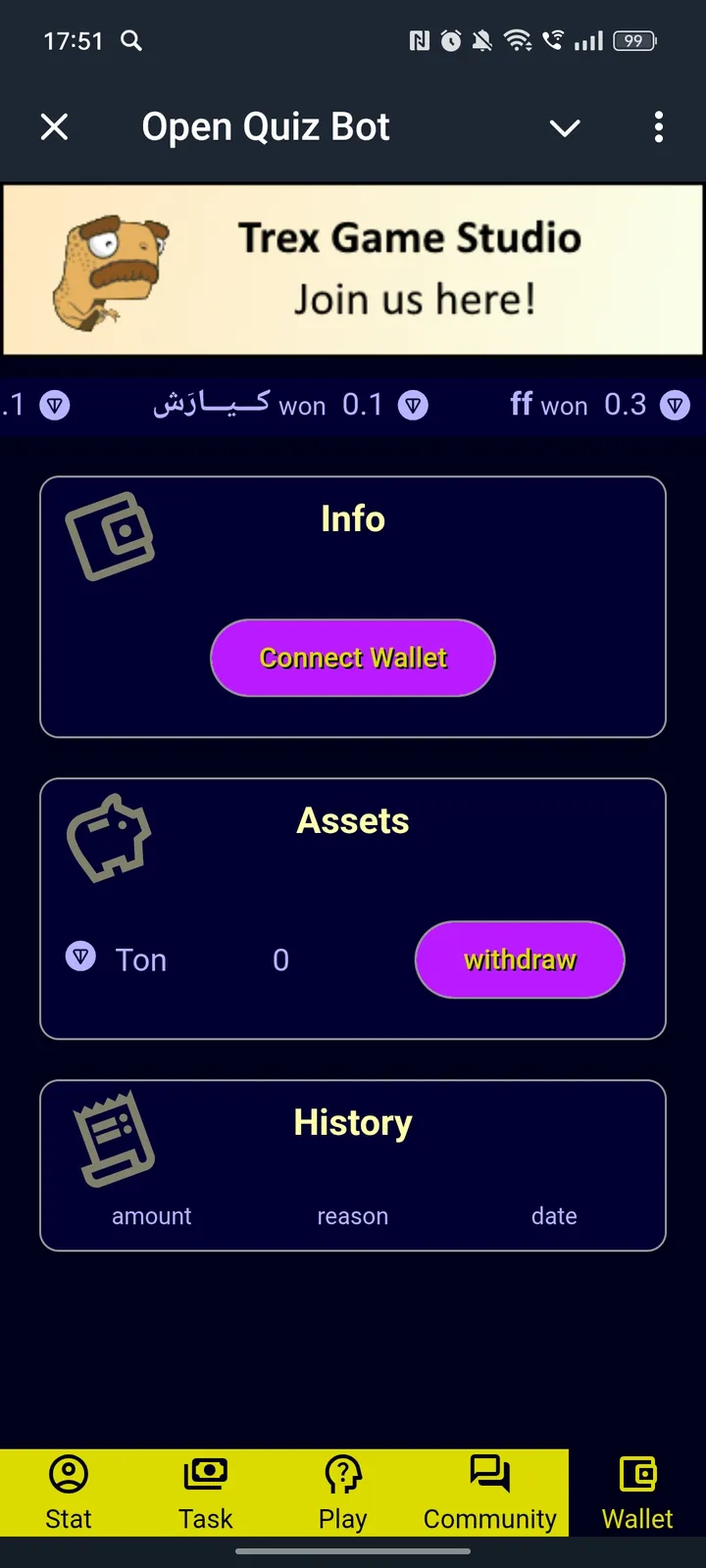Screen dimensions: 706x1568
Task: Open the Telegram three-dot menu
Action: (658, 127)
